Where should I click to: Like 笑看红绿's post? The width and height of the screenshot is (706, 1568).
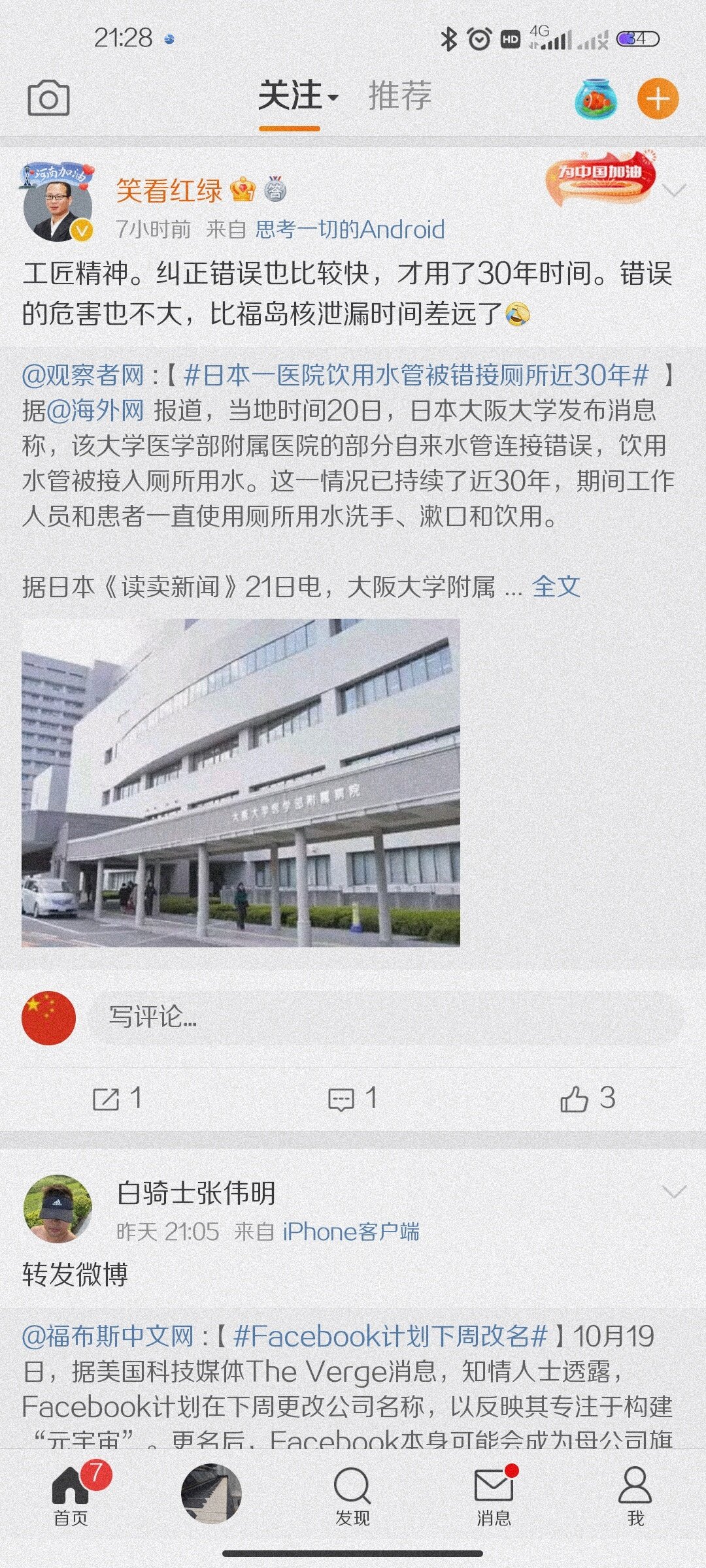[x=587, y=1098]
